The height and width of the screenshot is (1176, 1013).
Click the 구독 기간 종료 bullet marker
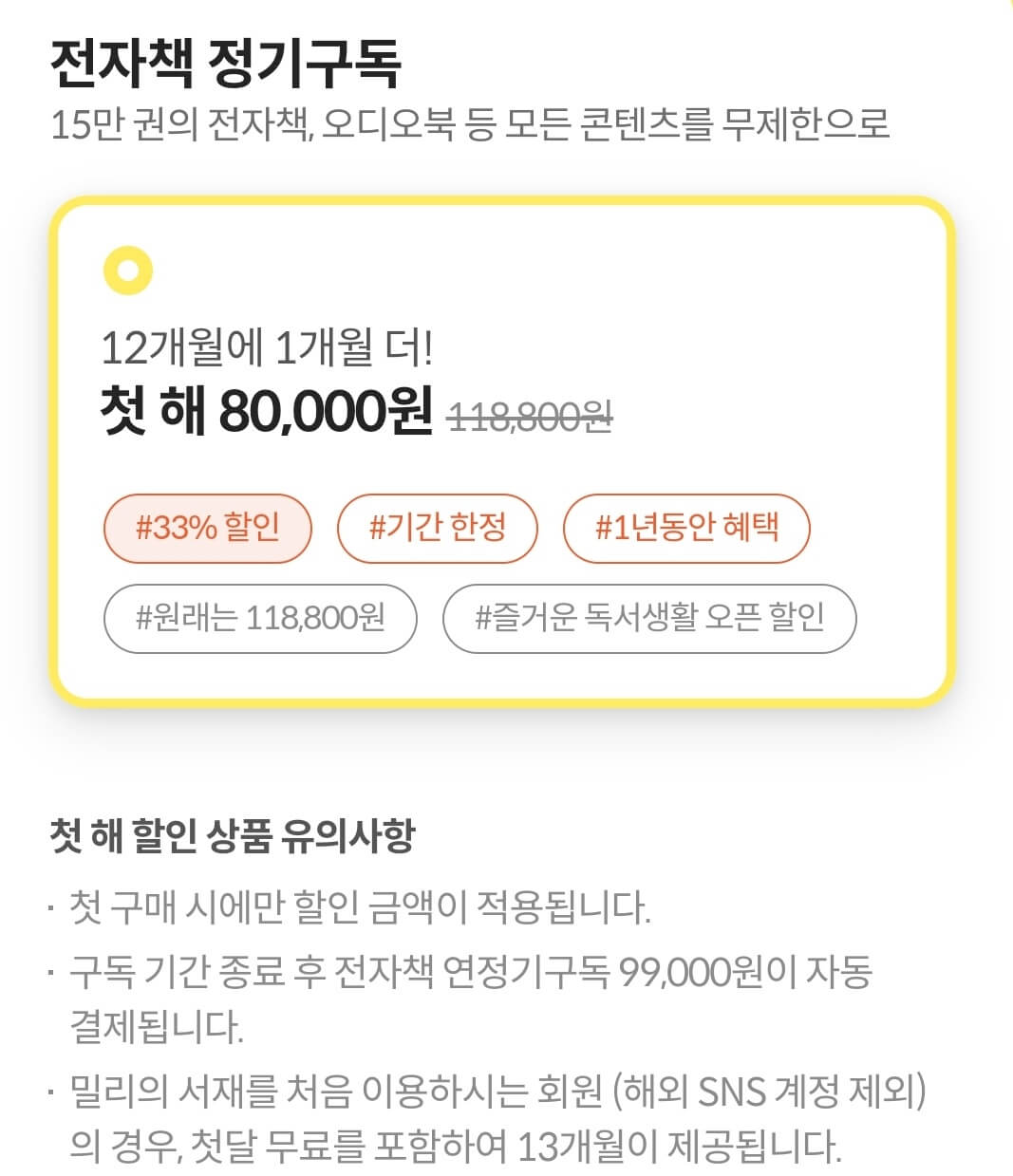(54, 968)
